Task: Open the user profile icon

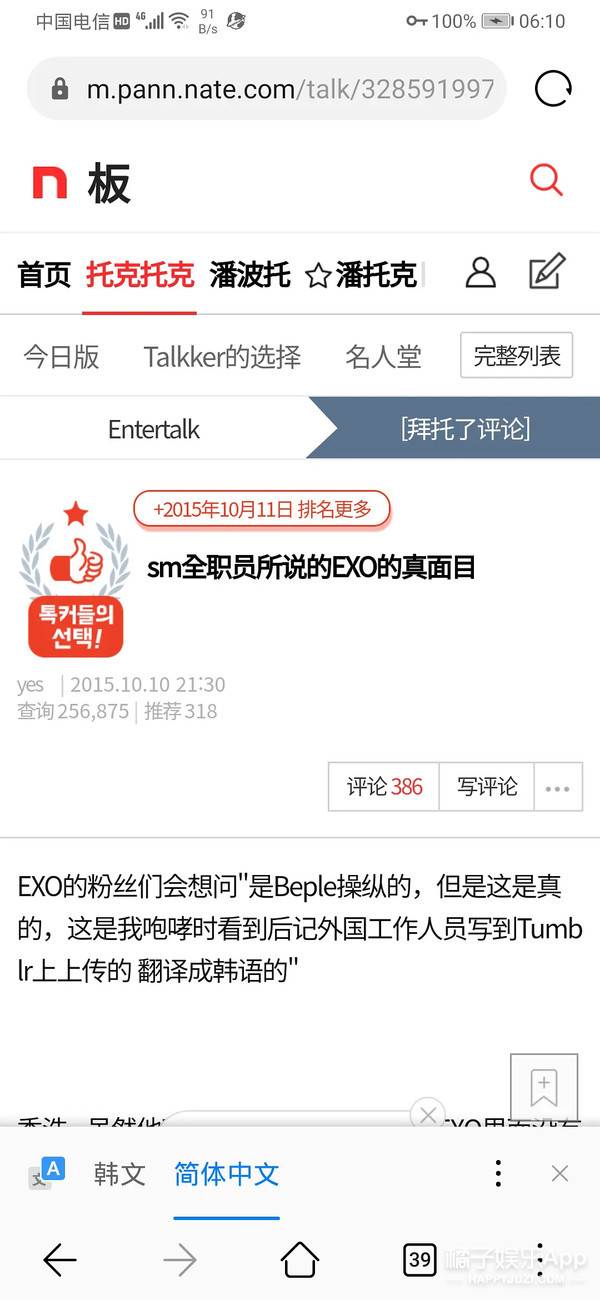Action: pos(481,272)
